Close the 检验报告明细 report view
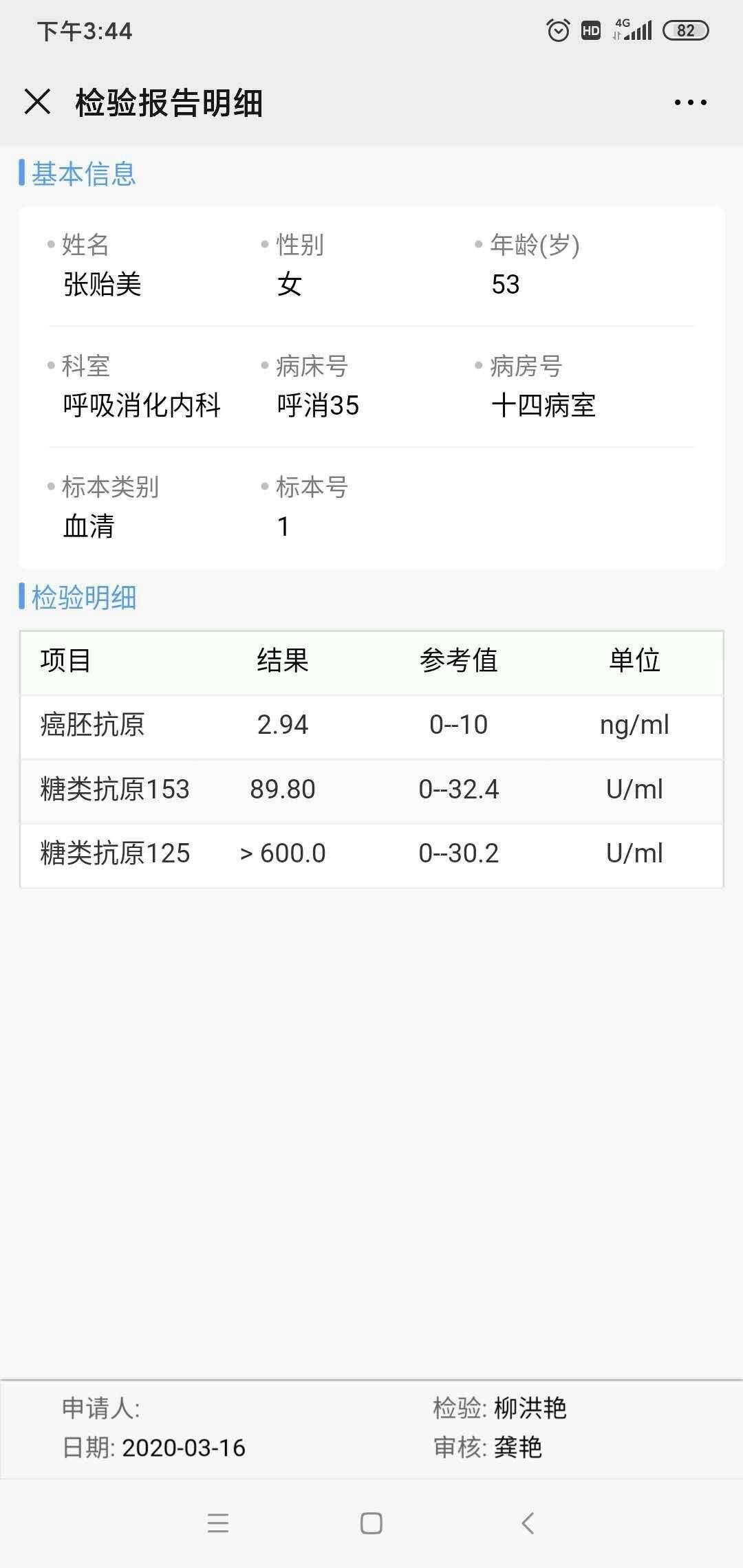This screenshot has height=1568, width=743. 38,102
